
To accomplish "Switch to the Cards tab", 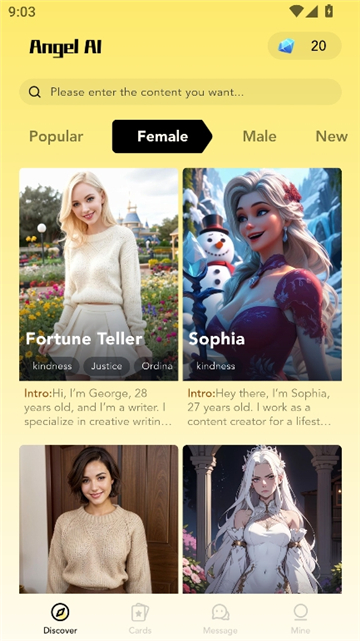I will (x=140, y=619).
